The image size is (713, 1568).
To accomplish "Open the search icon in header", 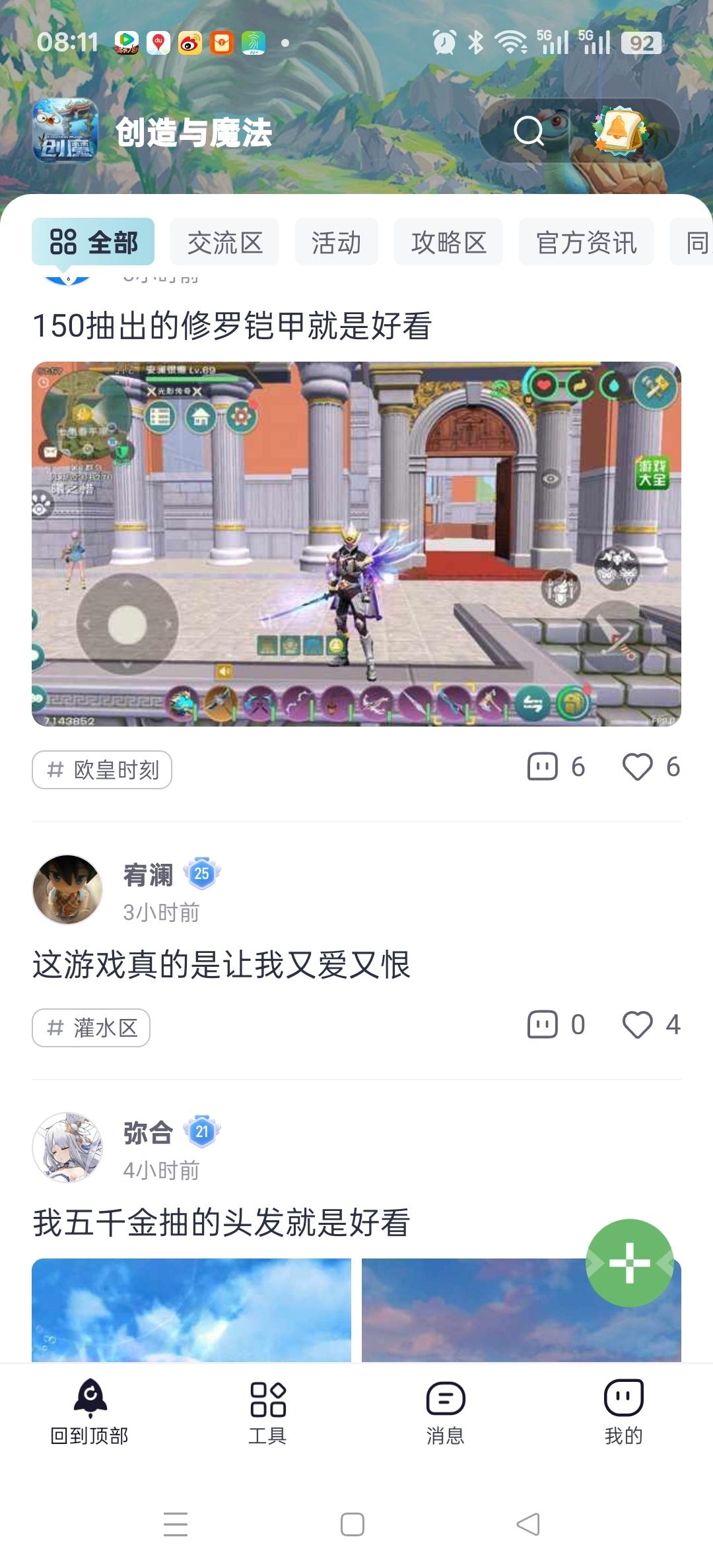I will pyautogui.click(x=528, y=131).
